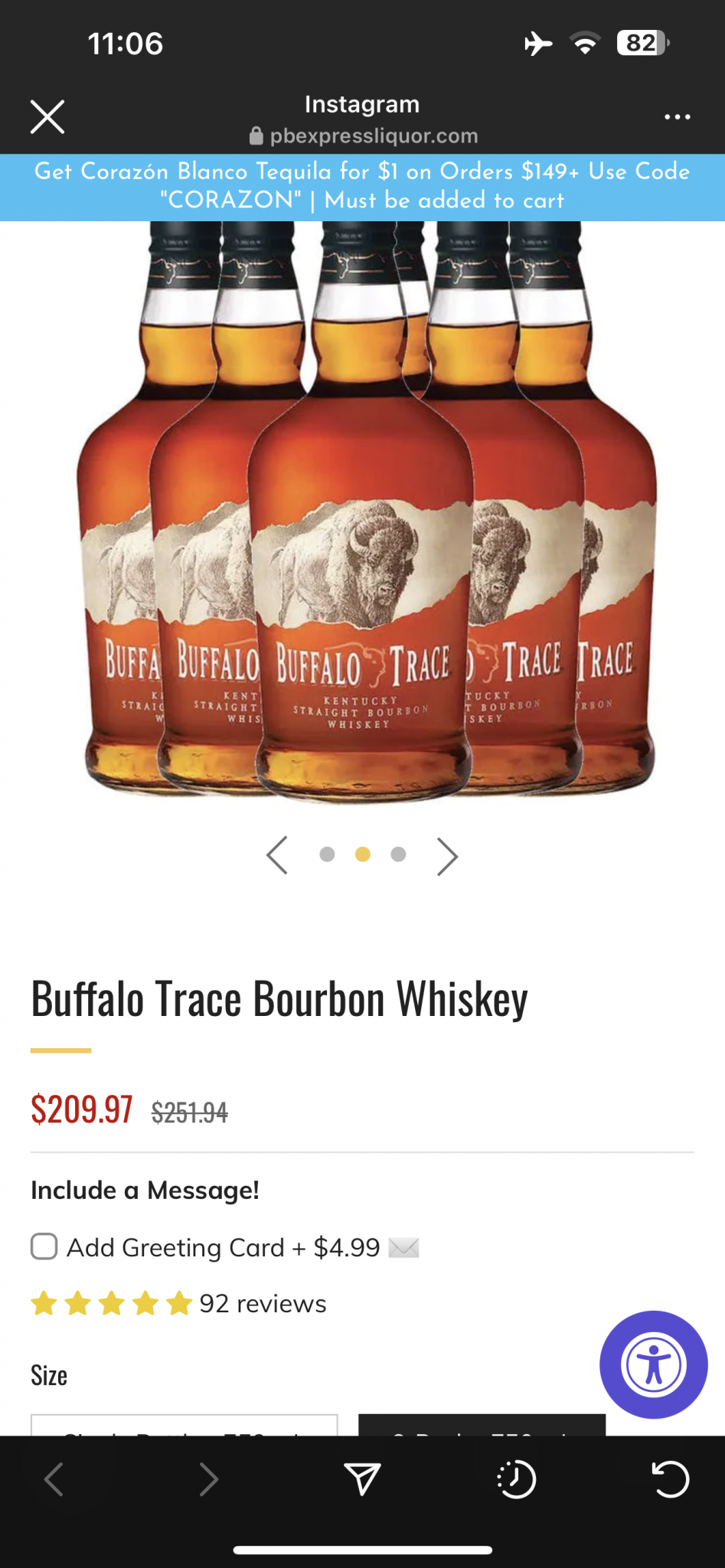Check the Add Greeting Card box

point(44,1246)
